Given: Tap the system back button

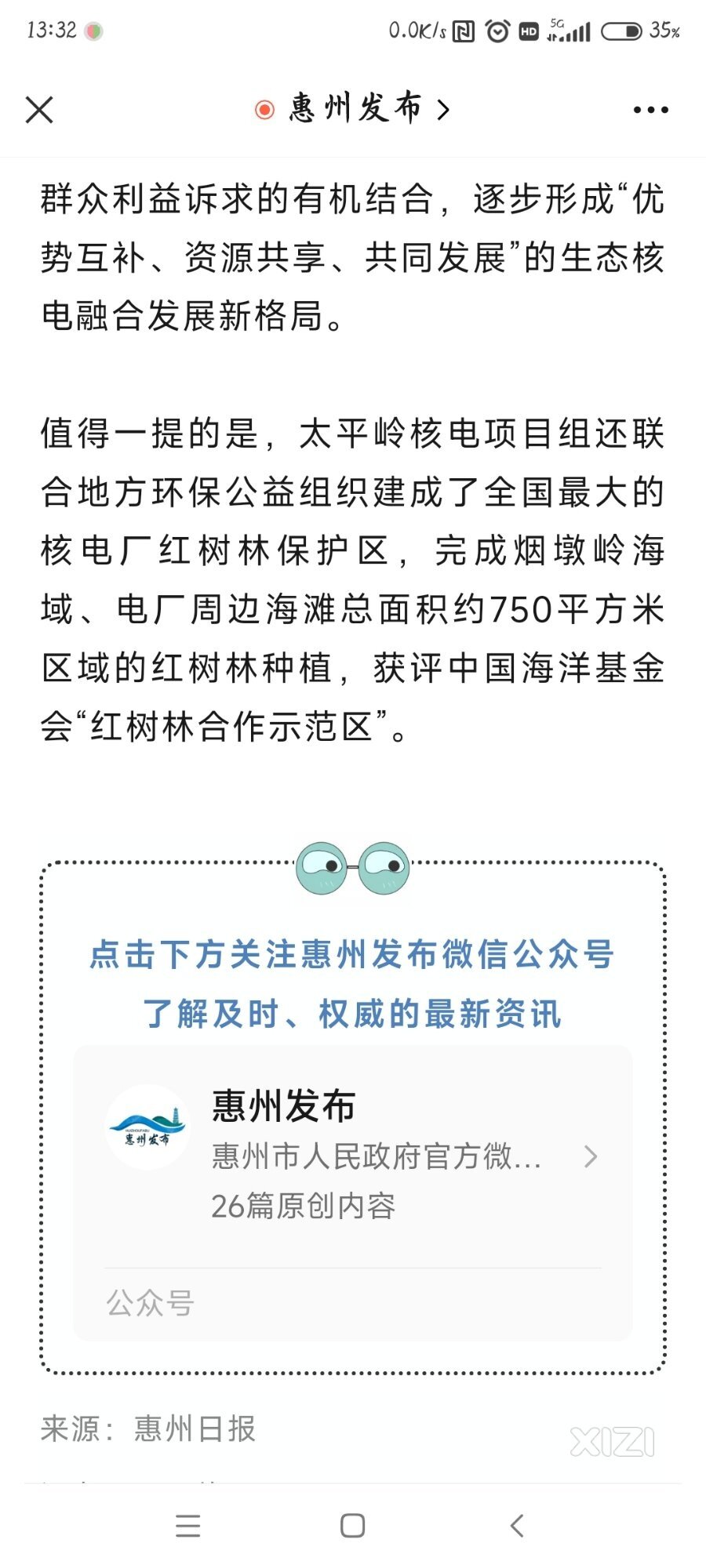Looking at the screenshot, I should point(516,1526).
